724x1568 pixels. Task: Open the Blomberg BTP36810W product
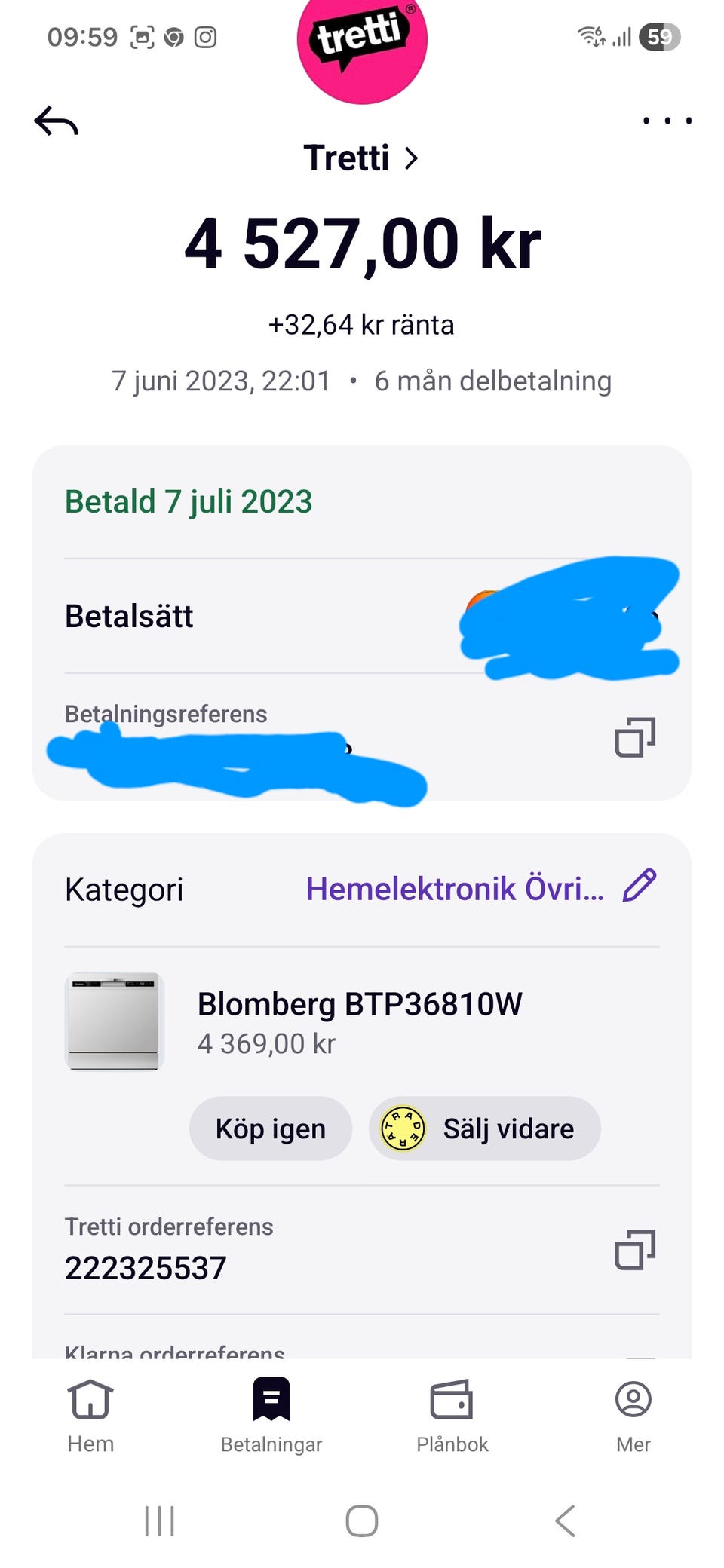(x=359, y=1004)
